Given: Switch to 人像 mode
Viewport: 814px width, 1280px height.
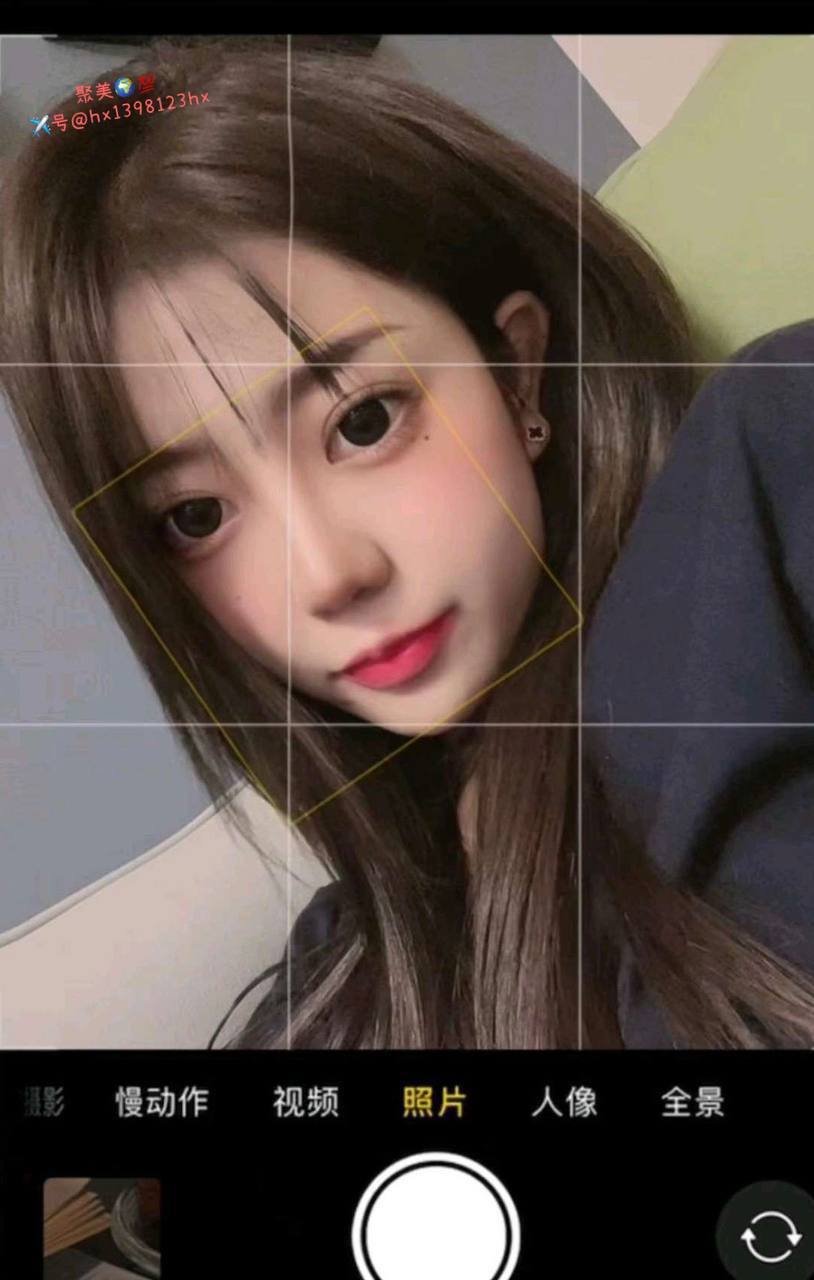Looking at the screenshot, I should [564, 1102].
